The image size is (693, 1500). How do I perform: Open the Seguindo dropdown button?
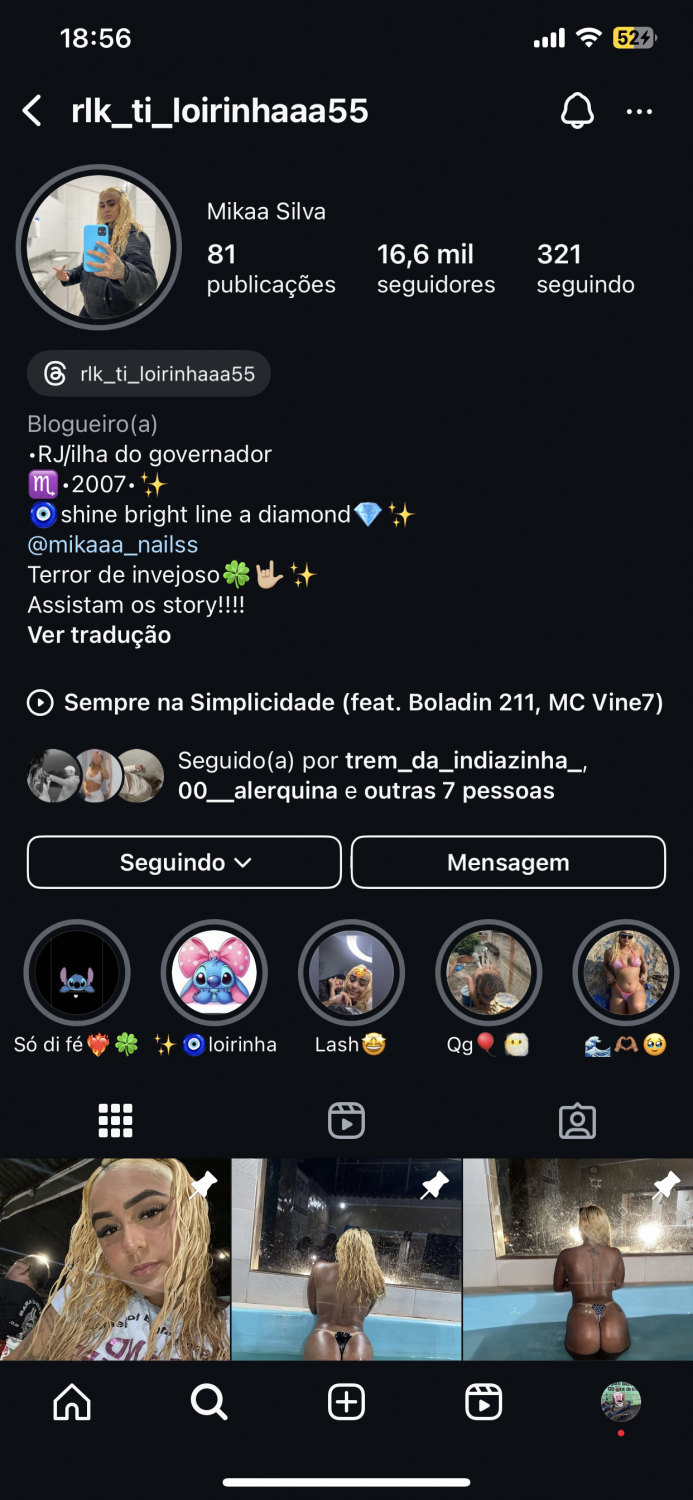click(x=184, y=862)
